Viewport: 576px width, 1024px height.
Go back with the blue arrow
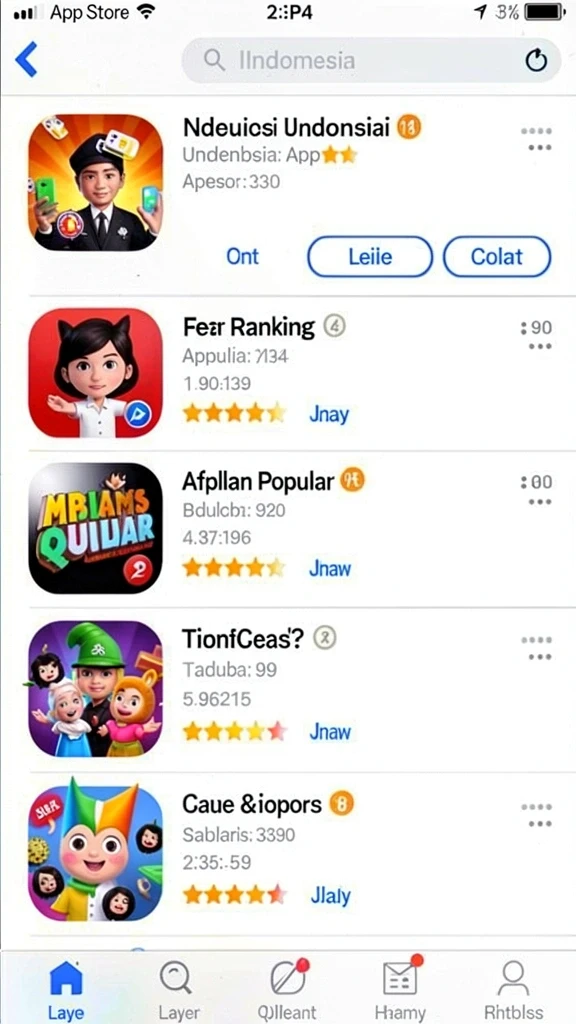click(x=26, y=59)
